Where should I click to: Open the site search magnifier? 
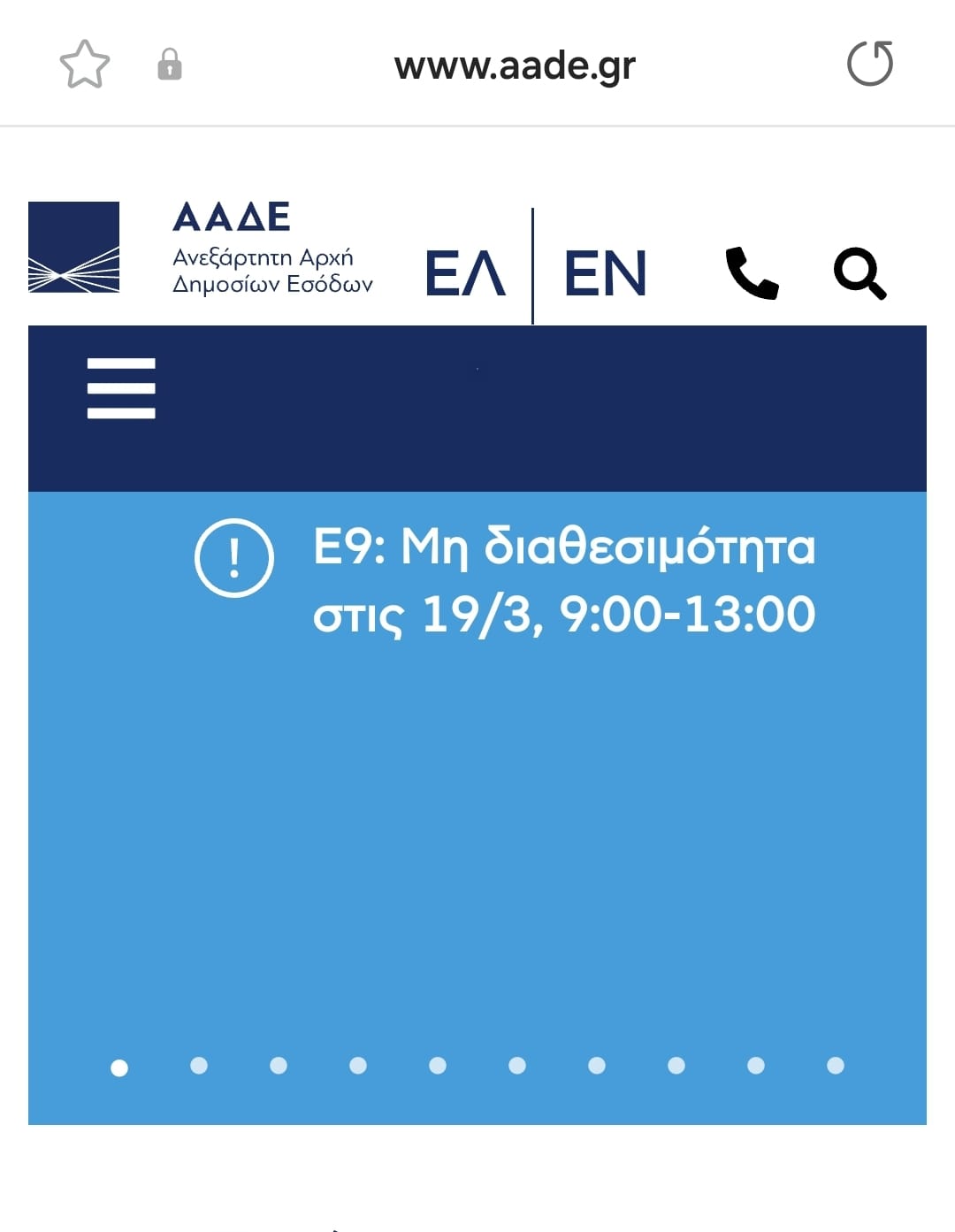click(859, 273)
